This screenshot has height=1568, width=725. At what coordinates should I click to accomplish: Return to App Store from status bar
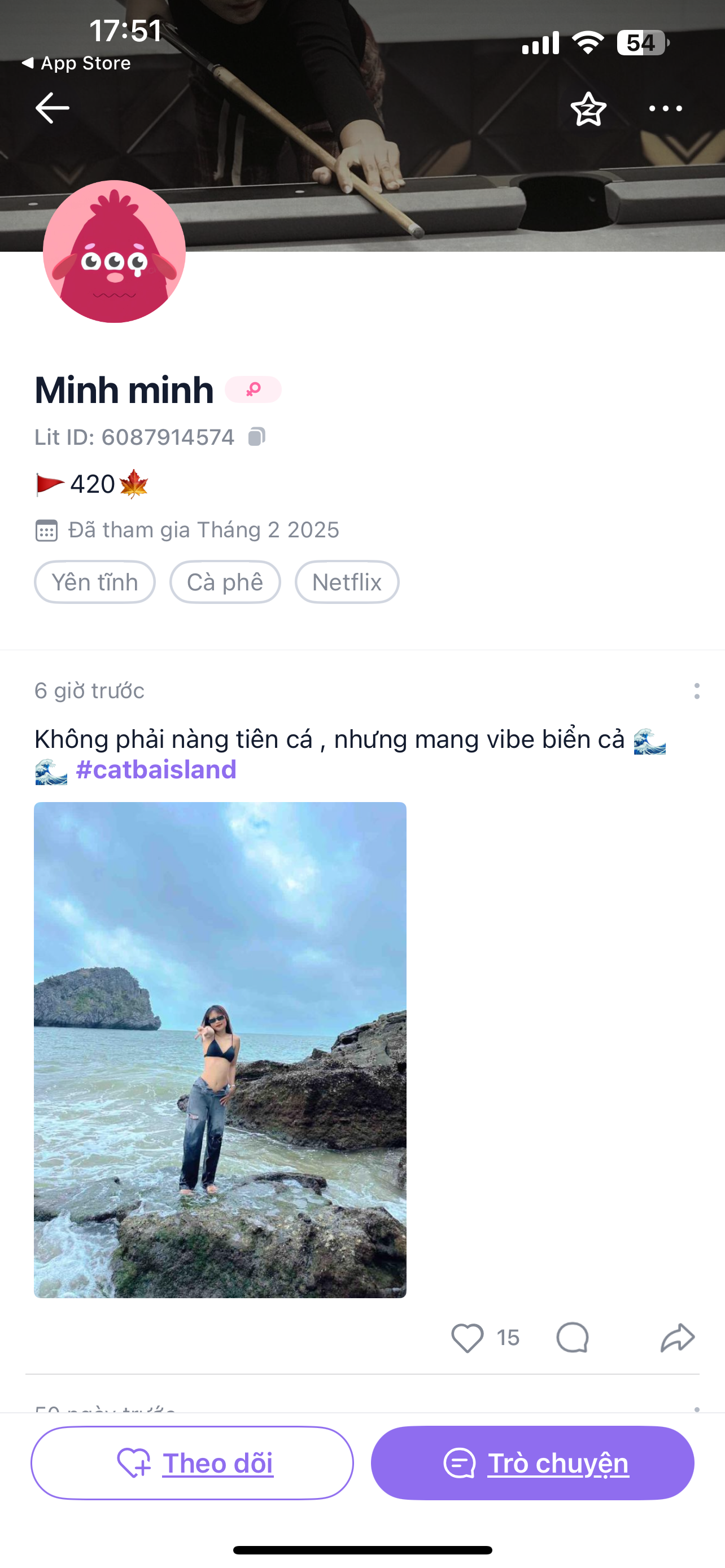76,63
